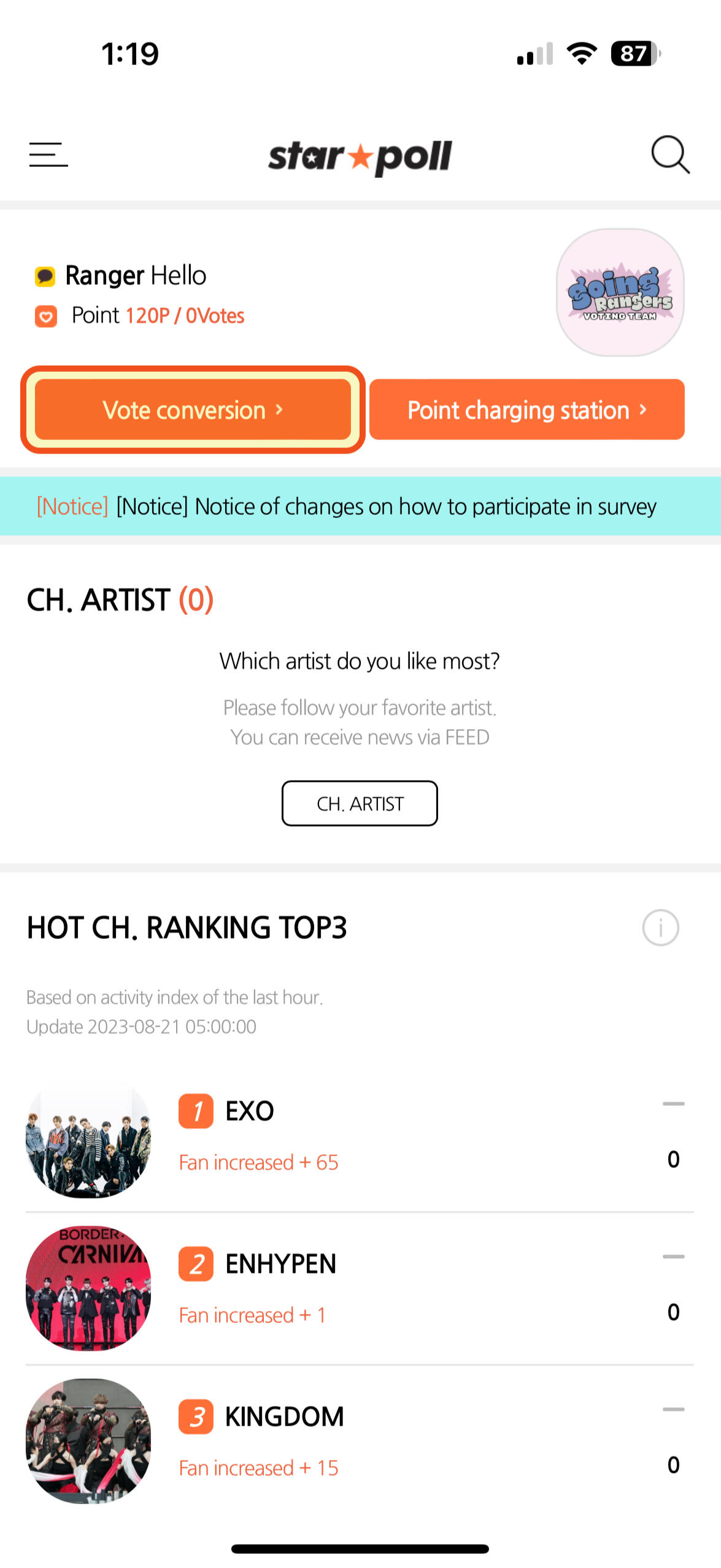Viewport: 721px width, 1568px height.
Task: Open the search magnifier
Action: tap(669, 155)
